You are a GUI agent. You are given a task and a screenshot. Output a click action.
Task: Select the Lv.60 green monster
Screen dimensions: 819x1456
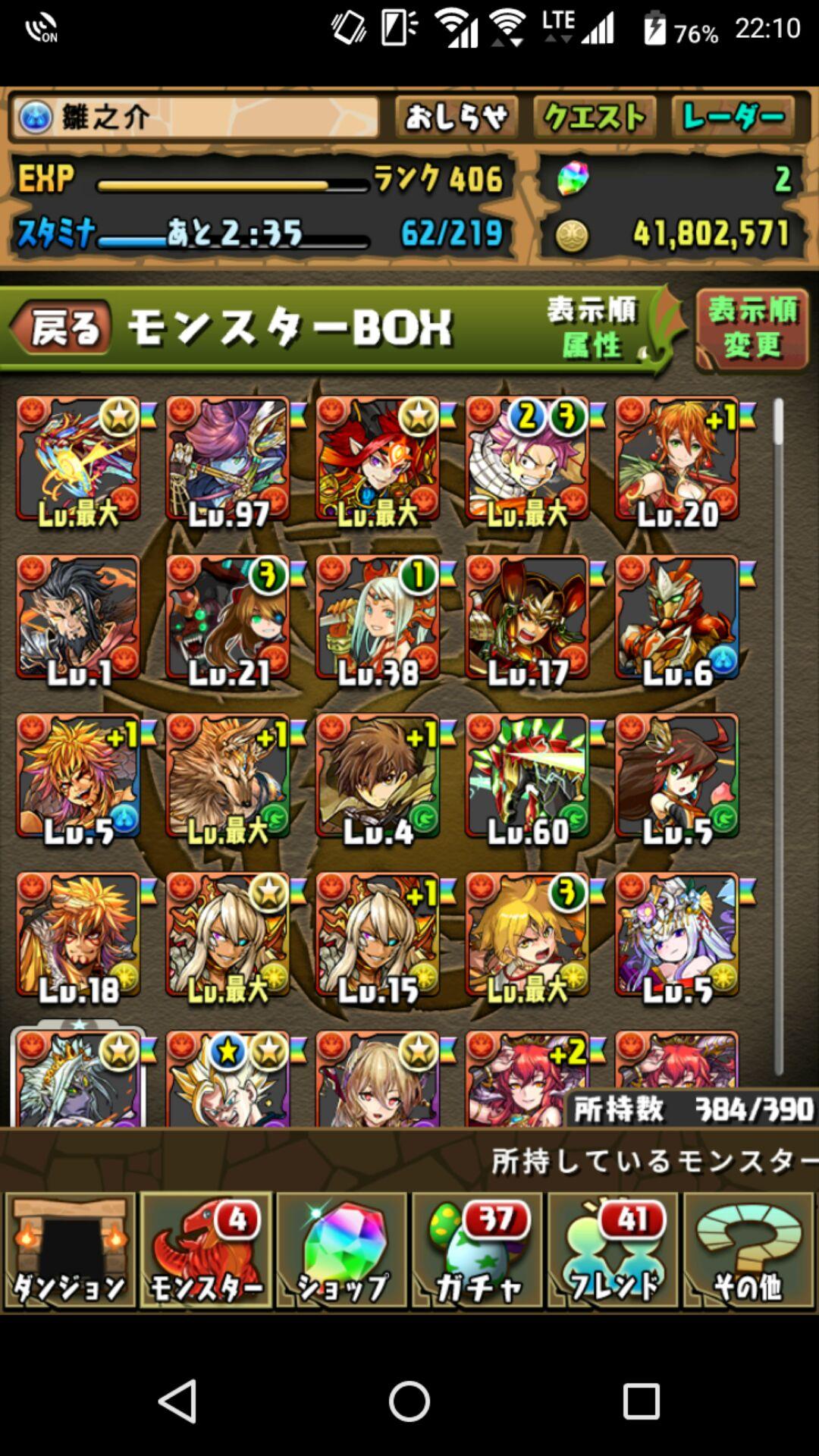pyautogui.click(x=527, y=776)
